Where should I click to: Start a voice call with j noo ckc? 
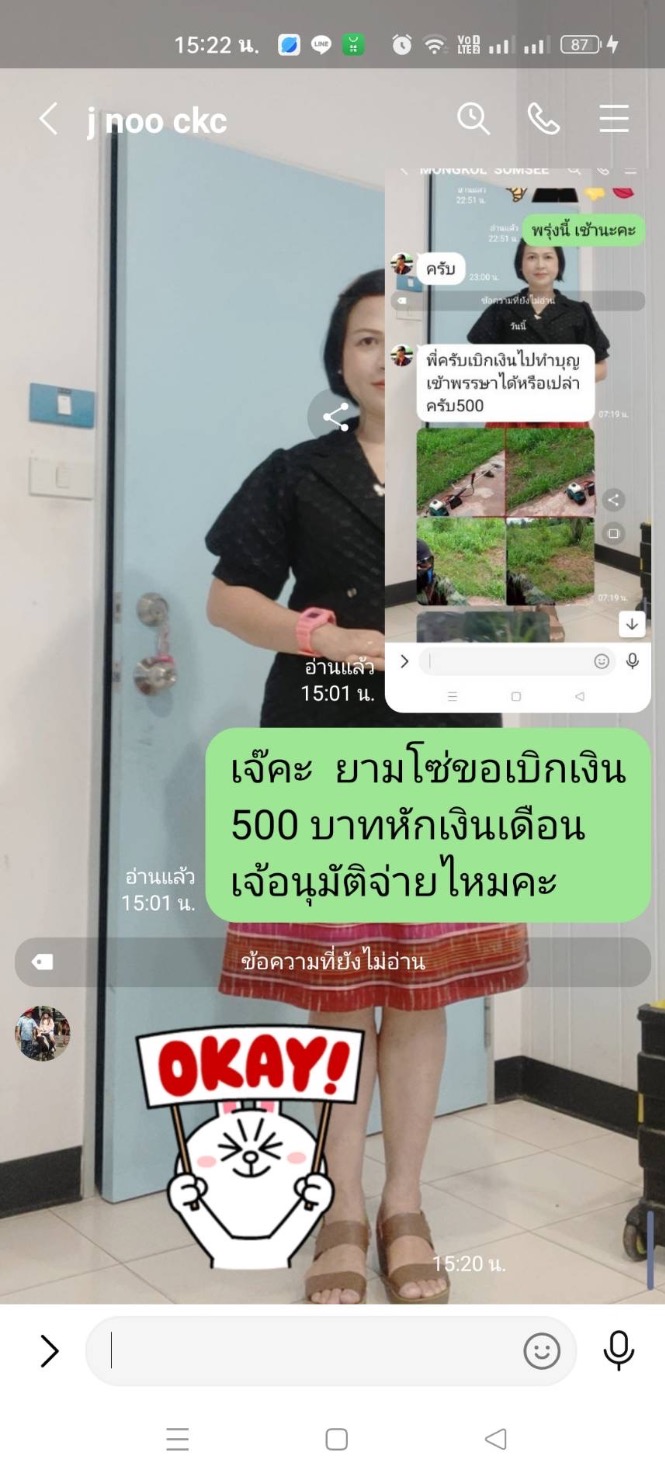pos(543,119)
